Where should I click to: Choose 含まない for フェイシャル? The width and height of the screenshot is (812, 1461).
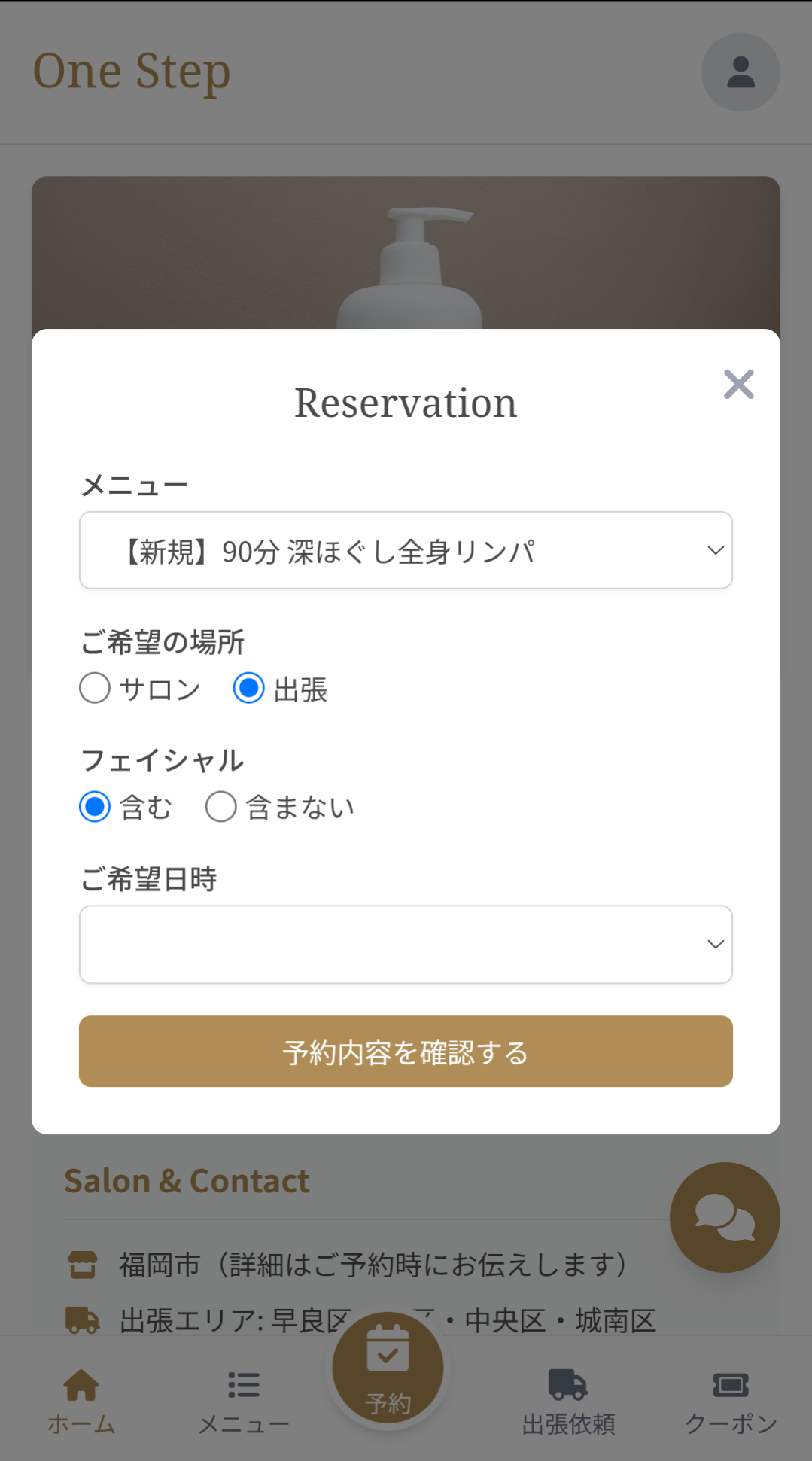tap(220, 806)
